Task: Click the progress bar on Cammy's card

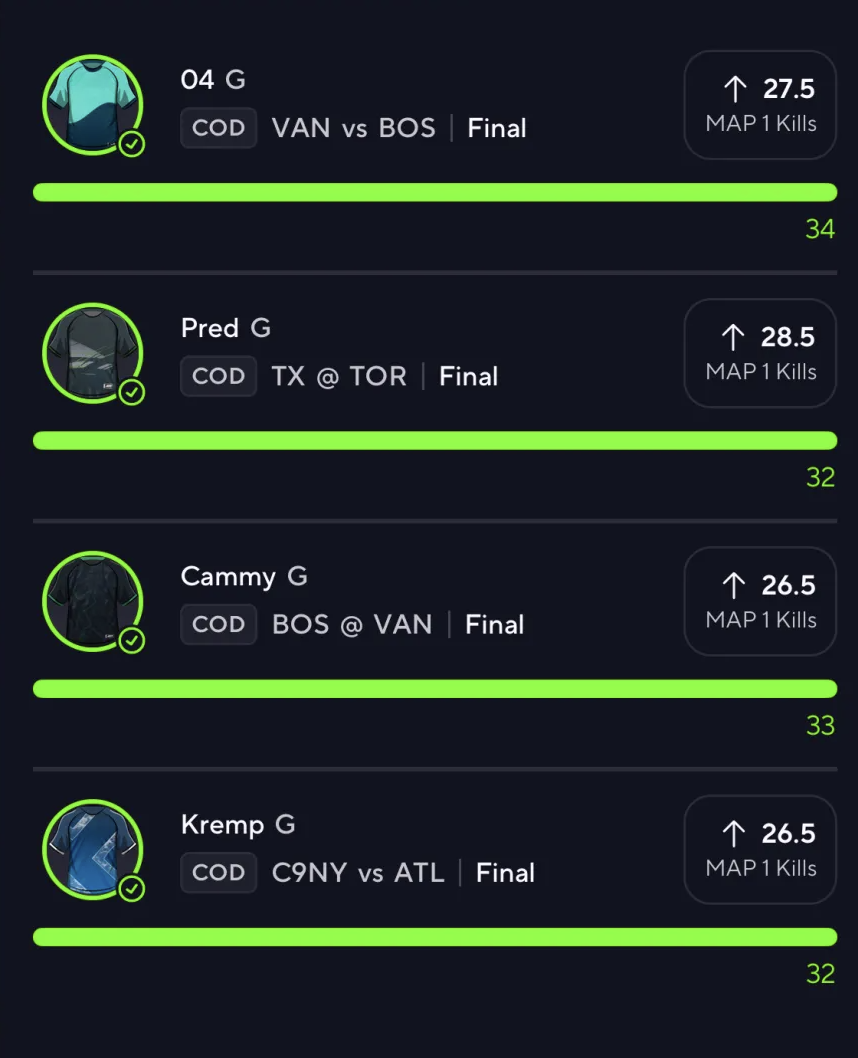Action: click(x=436, y=688)
